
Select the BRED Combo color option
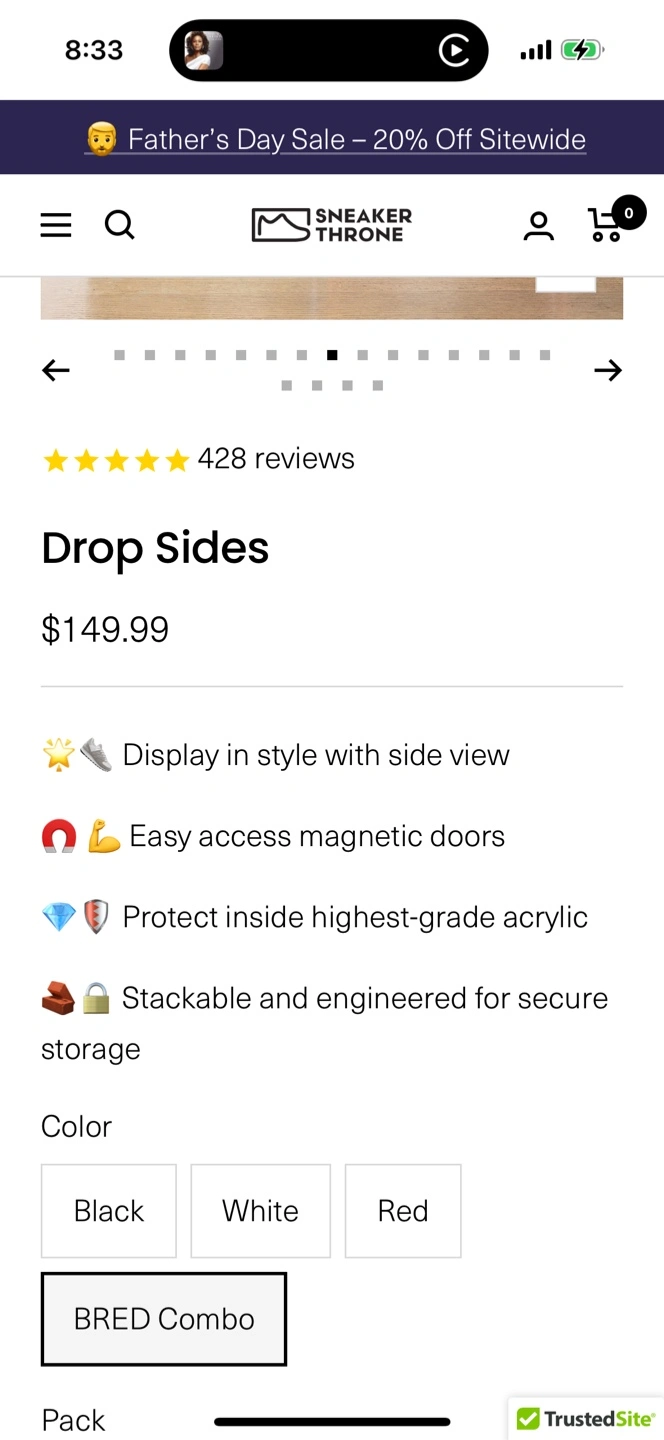point(164,1319)
